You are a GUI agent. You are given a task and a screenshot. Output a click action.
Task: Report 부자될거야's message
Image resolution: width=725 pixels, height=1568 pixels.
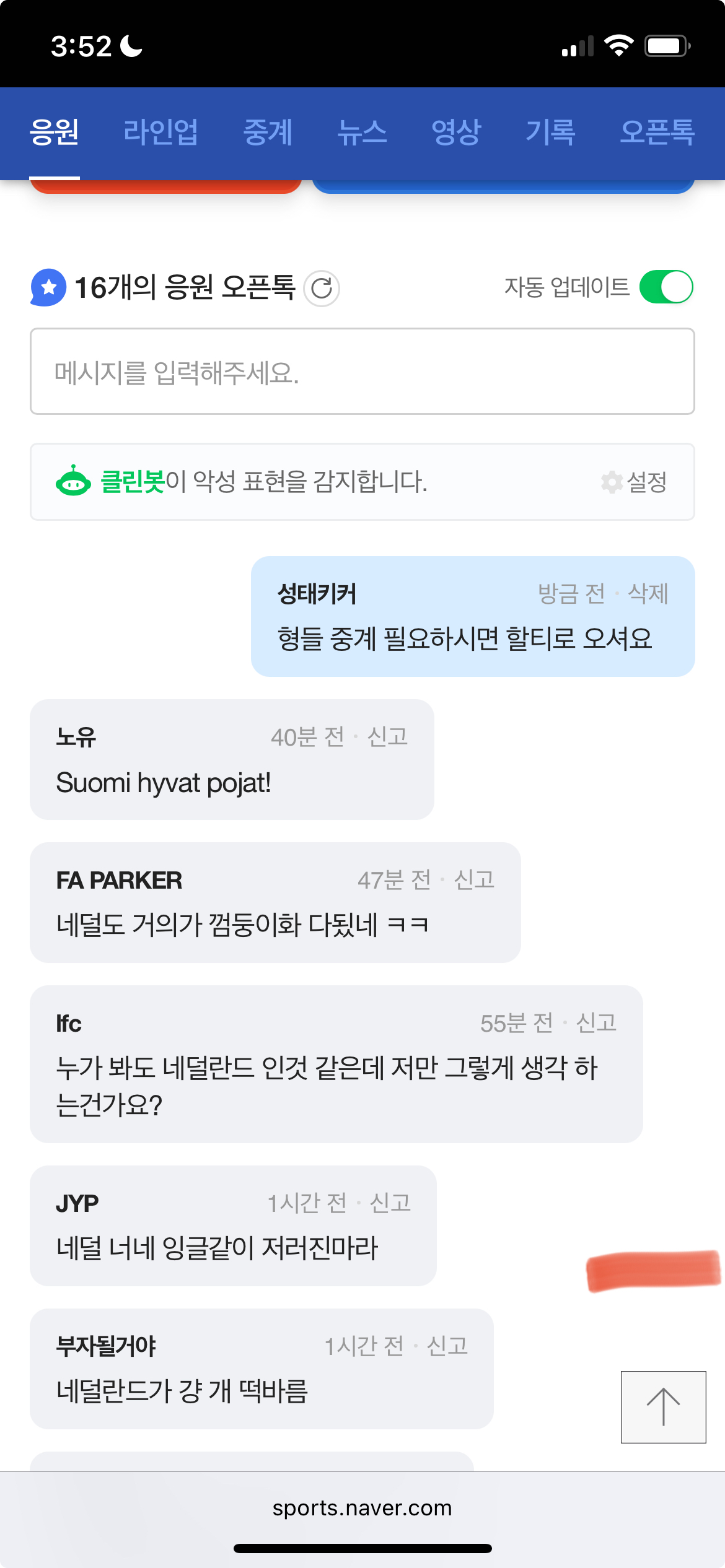point(447,1346)
